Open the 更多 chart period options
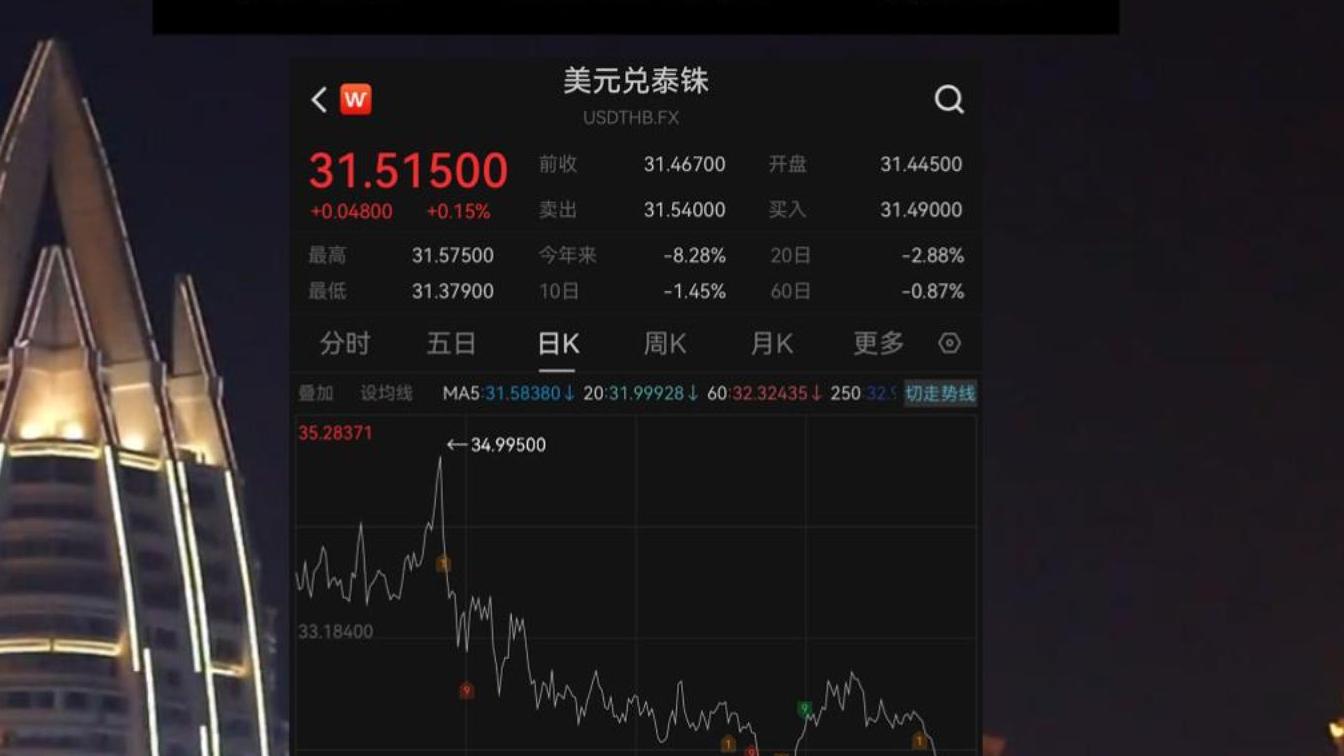The image size is (1344, 756). [x=878, y=344]
